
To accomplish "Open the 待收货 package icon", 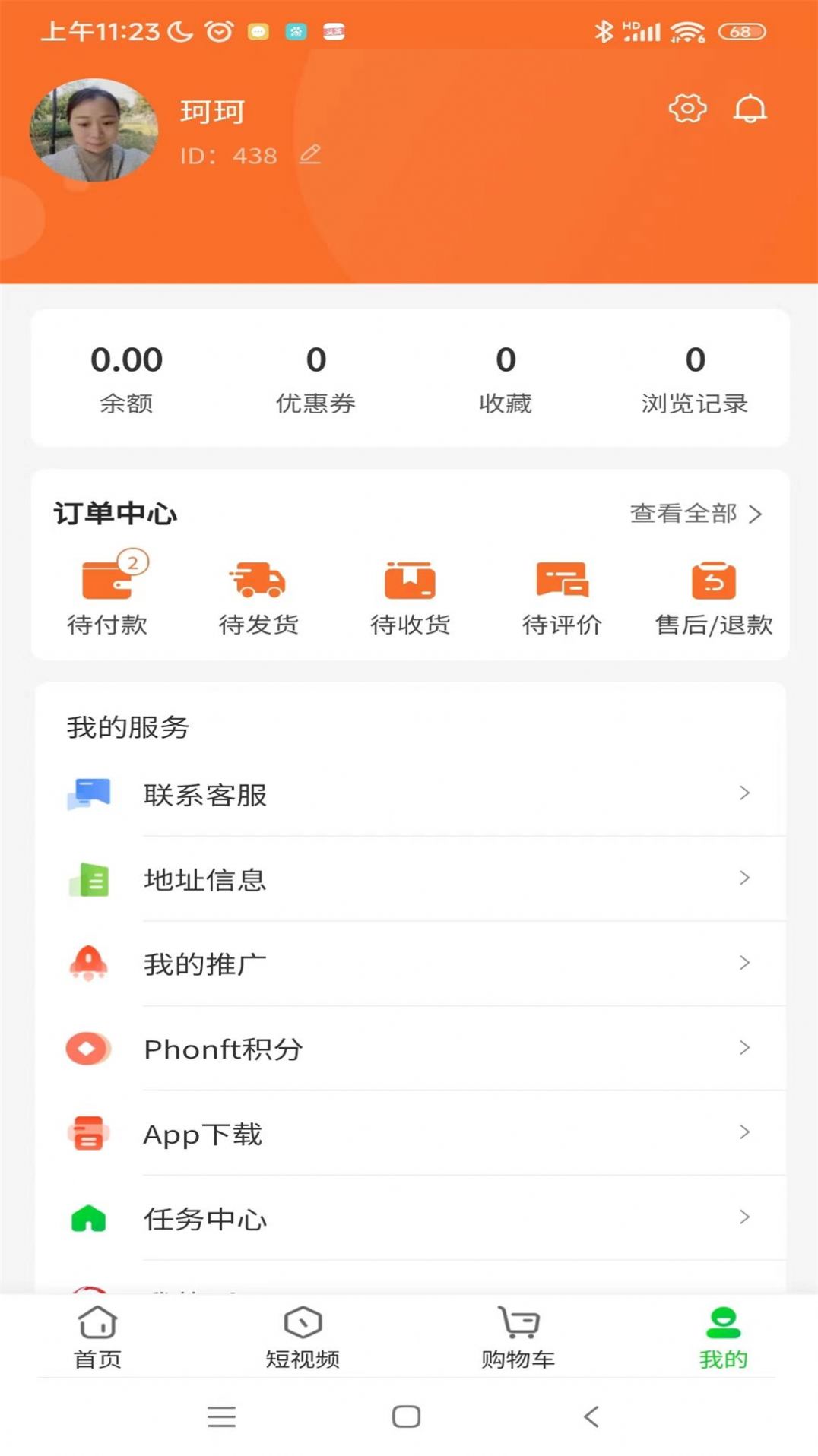I will (x=411, y=581).
